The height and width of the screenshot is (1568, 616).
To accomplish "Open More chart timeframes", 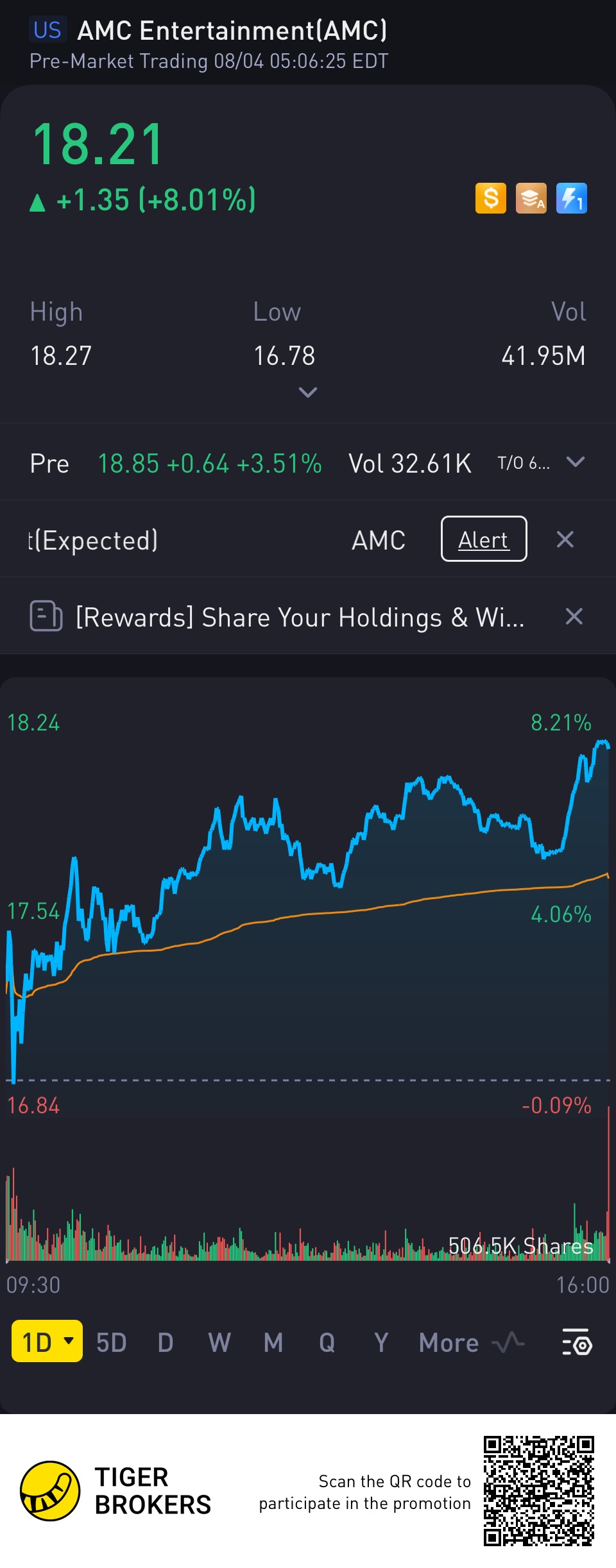I will coord(449,1342).
